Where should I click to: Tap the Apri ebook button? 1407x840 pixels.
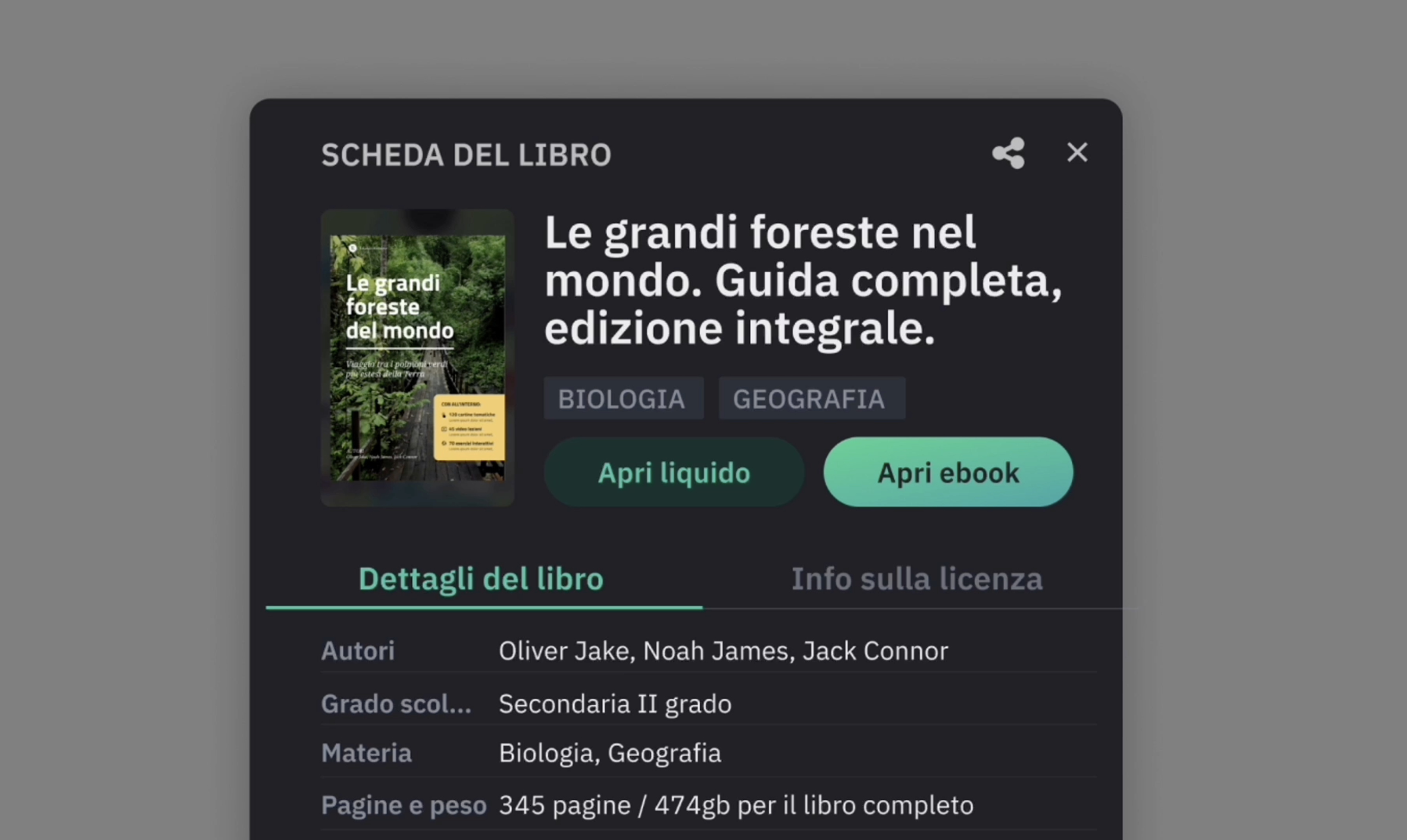(x=948, y=472)
